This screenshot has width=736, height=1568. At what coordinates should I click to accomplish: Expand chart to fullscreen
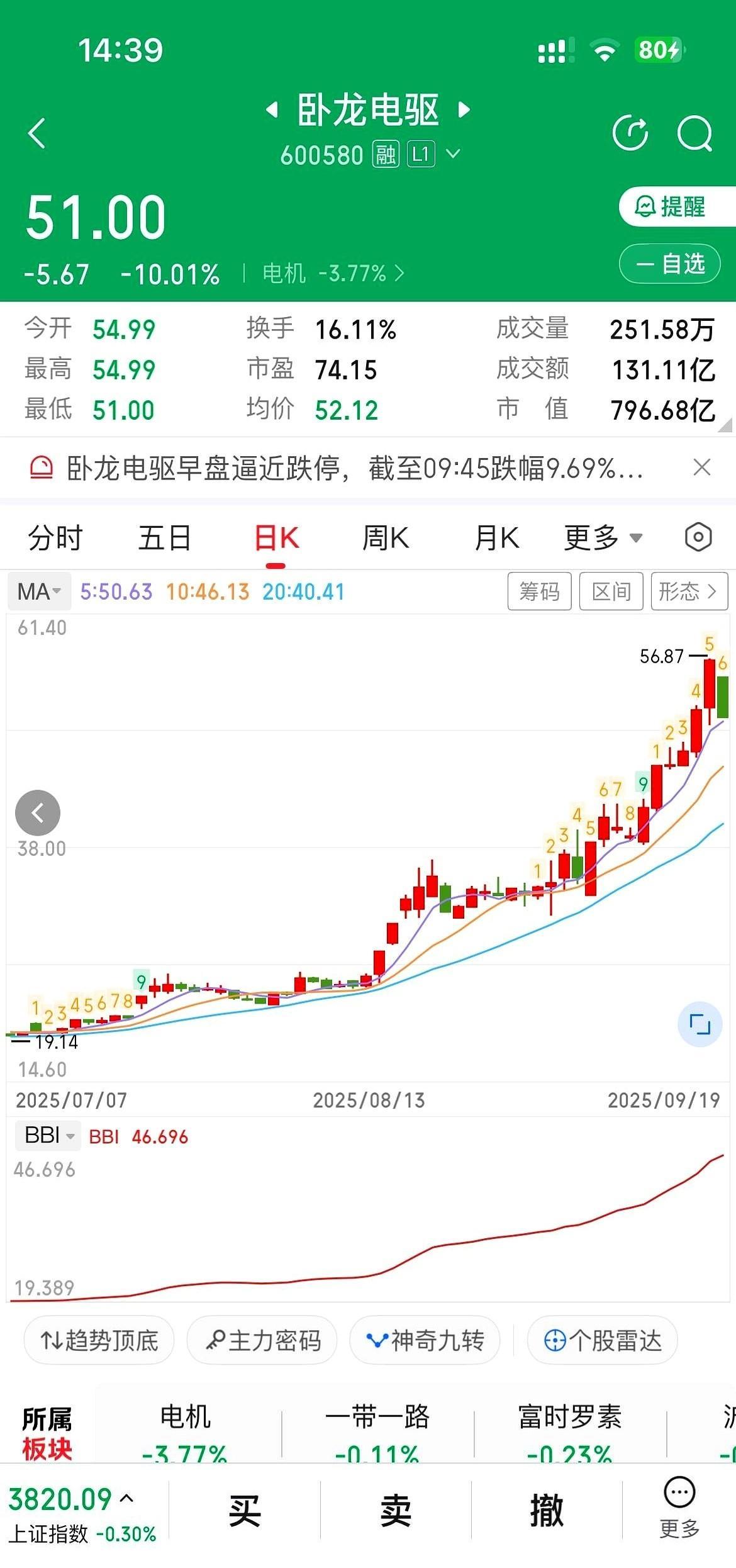(700, 1024)
